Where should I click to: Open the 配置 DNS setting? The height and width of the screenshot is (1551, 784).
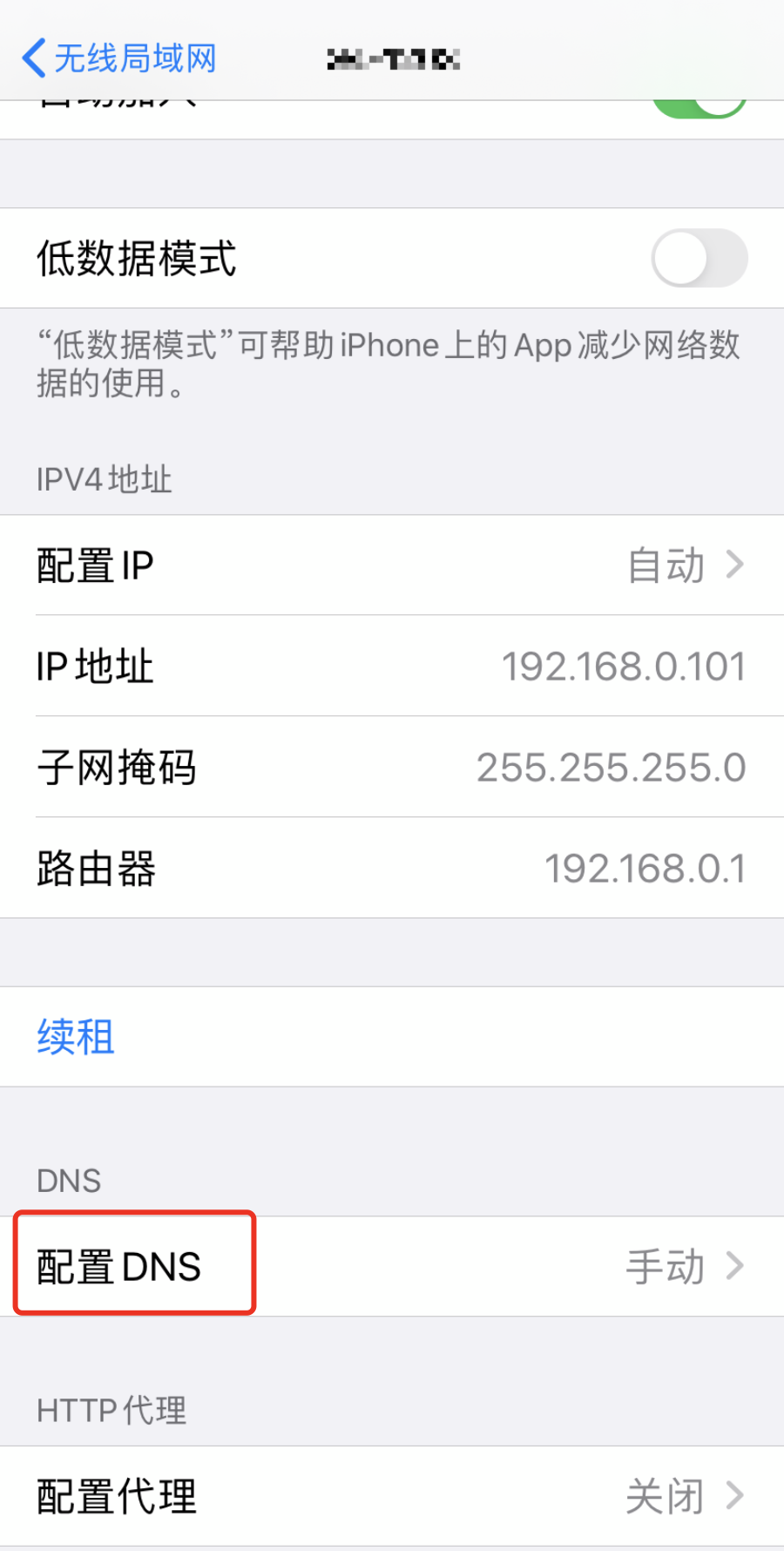tap(392, 1266)
